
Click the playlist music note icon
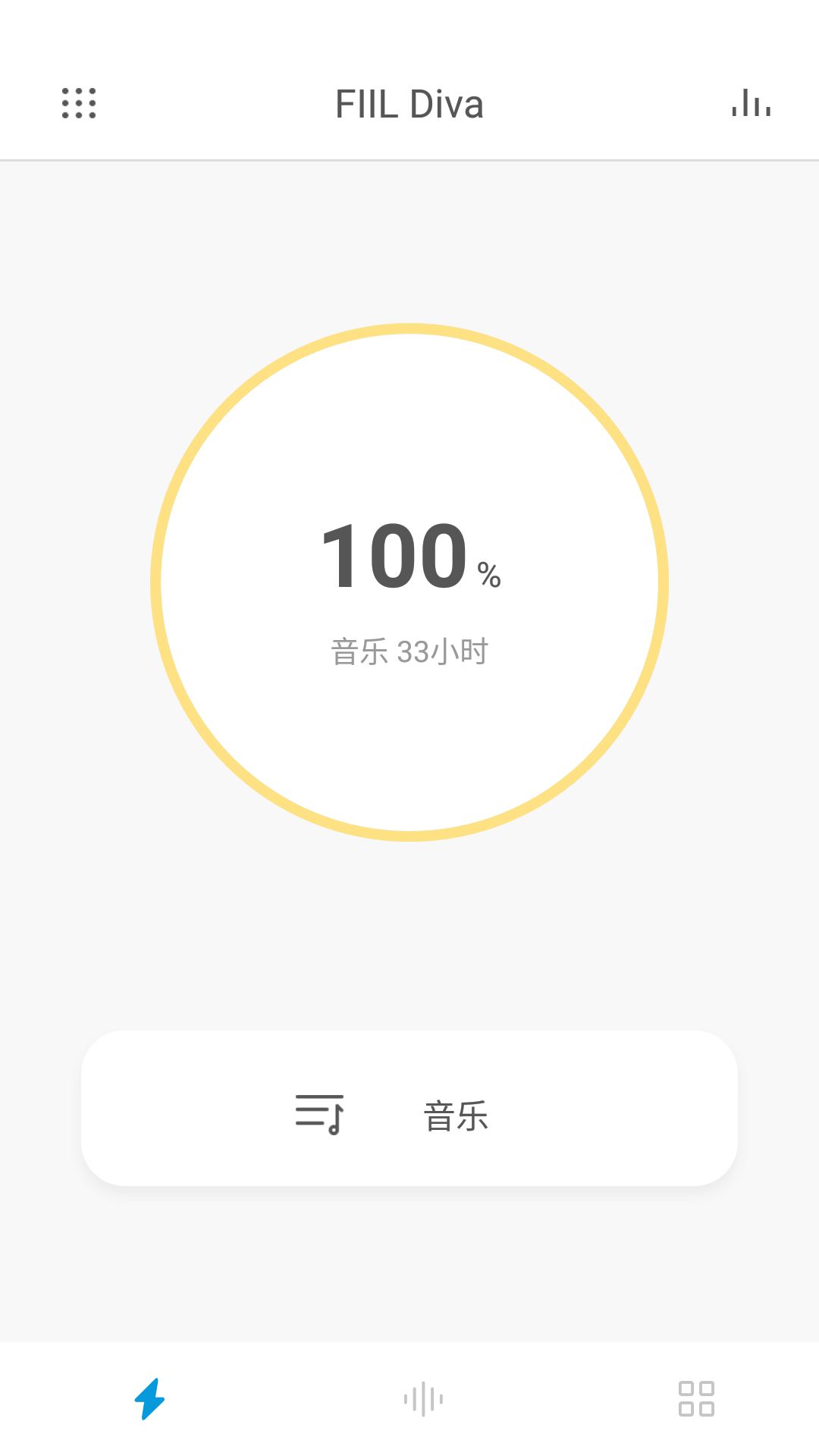318,1113
